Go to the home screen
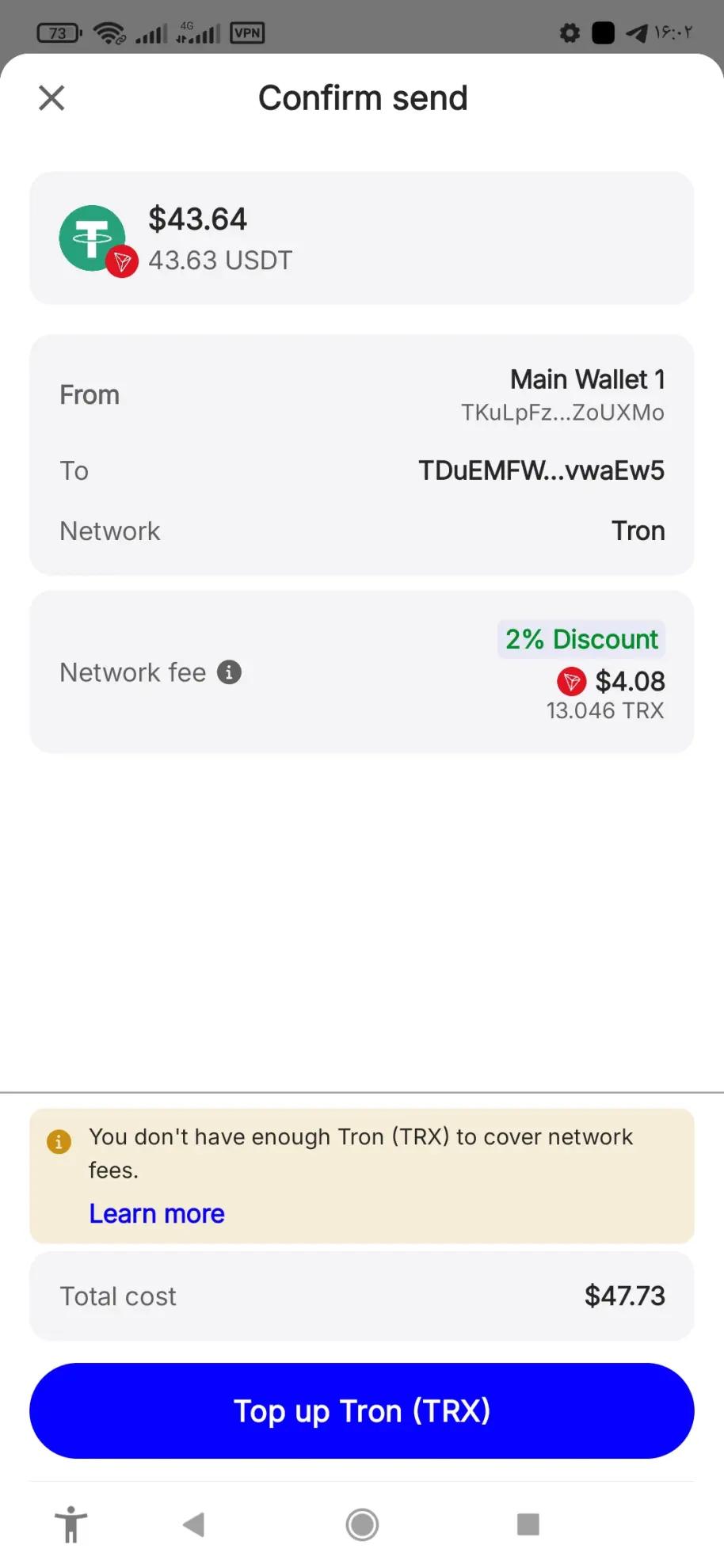The width and height of the screenshot is (724, 1568). [362, 1524]
